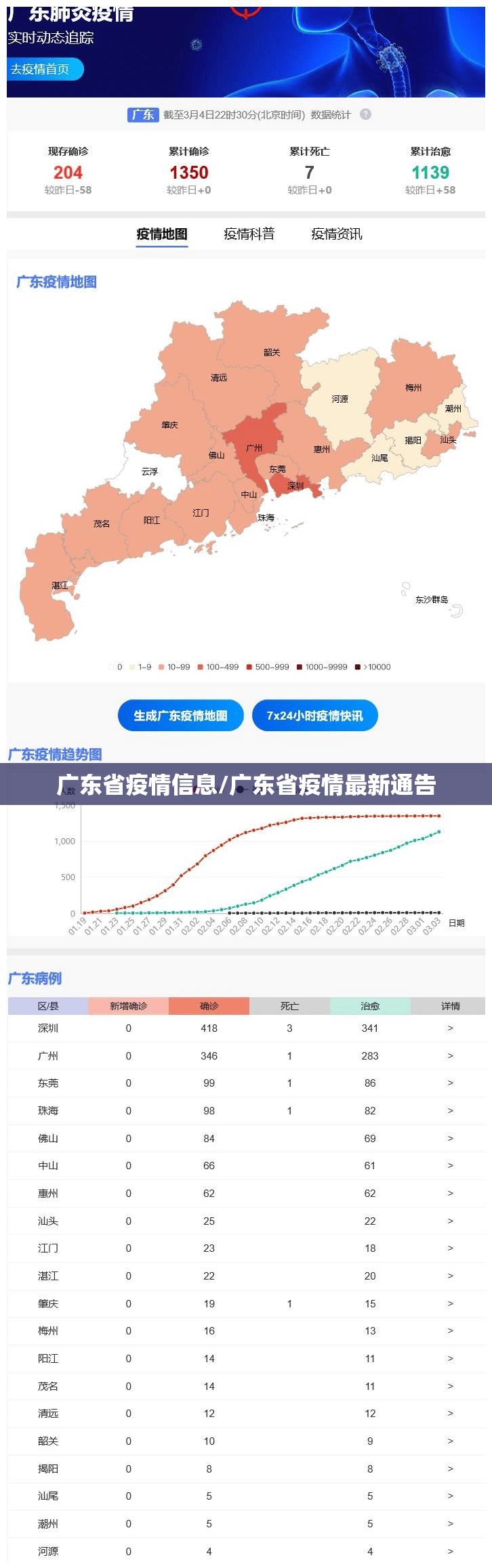492x1568 pixels.
Task: Open details for 广州 row
Action: click(x=450, y=1055)
